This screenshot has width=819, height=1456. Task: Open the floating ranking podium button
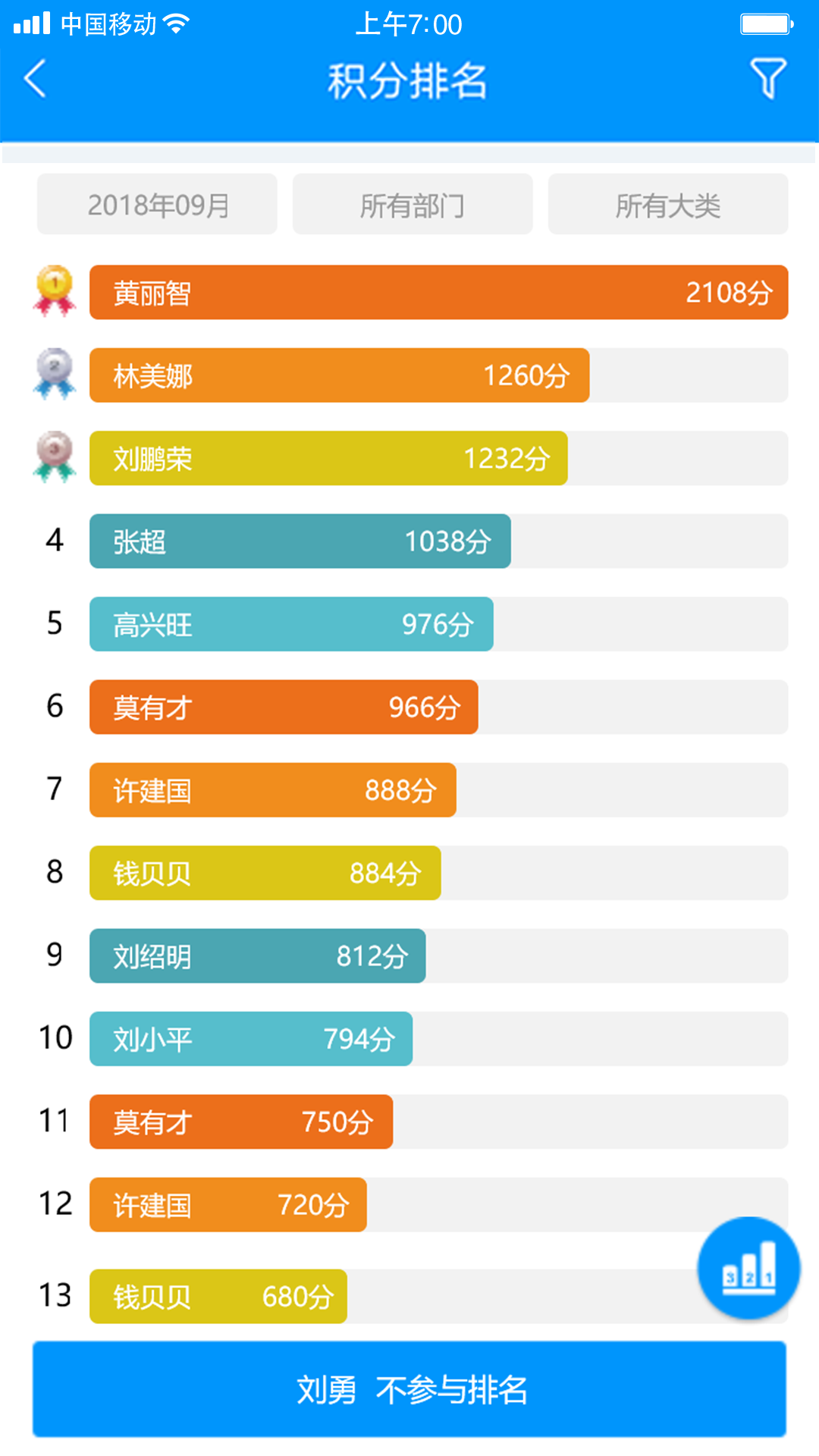tap(748, 1269)
